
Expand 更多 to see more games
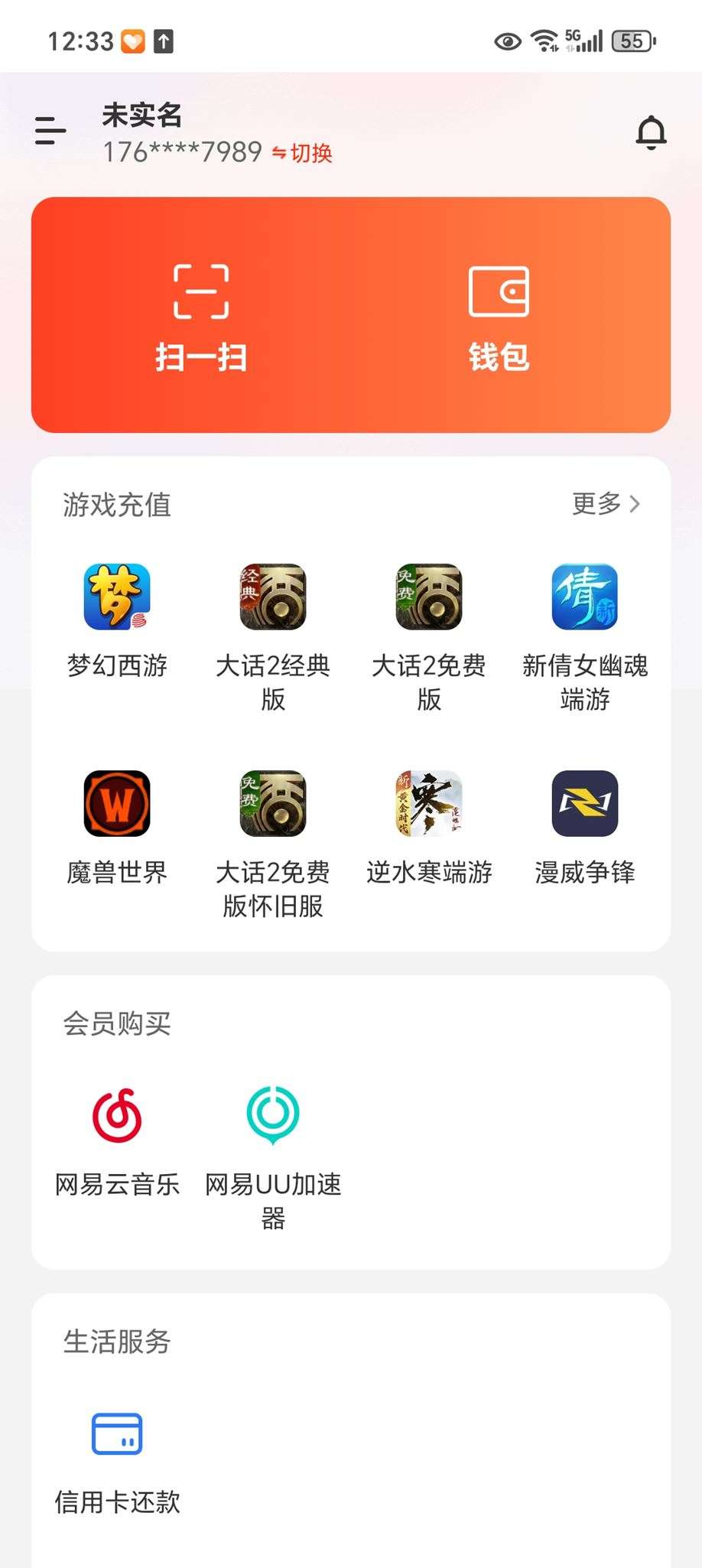pyautogui.click(x=606, y=505)
